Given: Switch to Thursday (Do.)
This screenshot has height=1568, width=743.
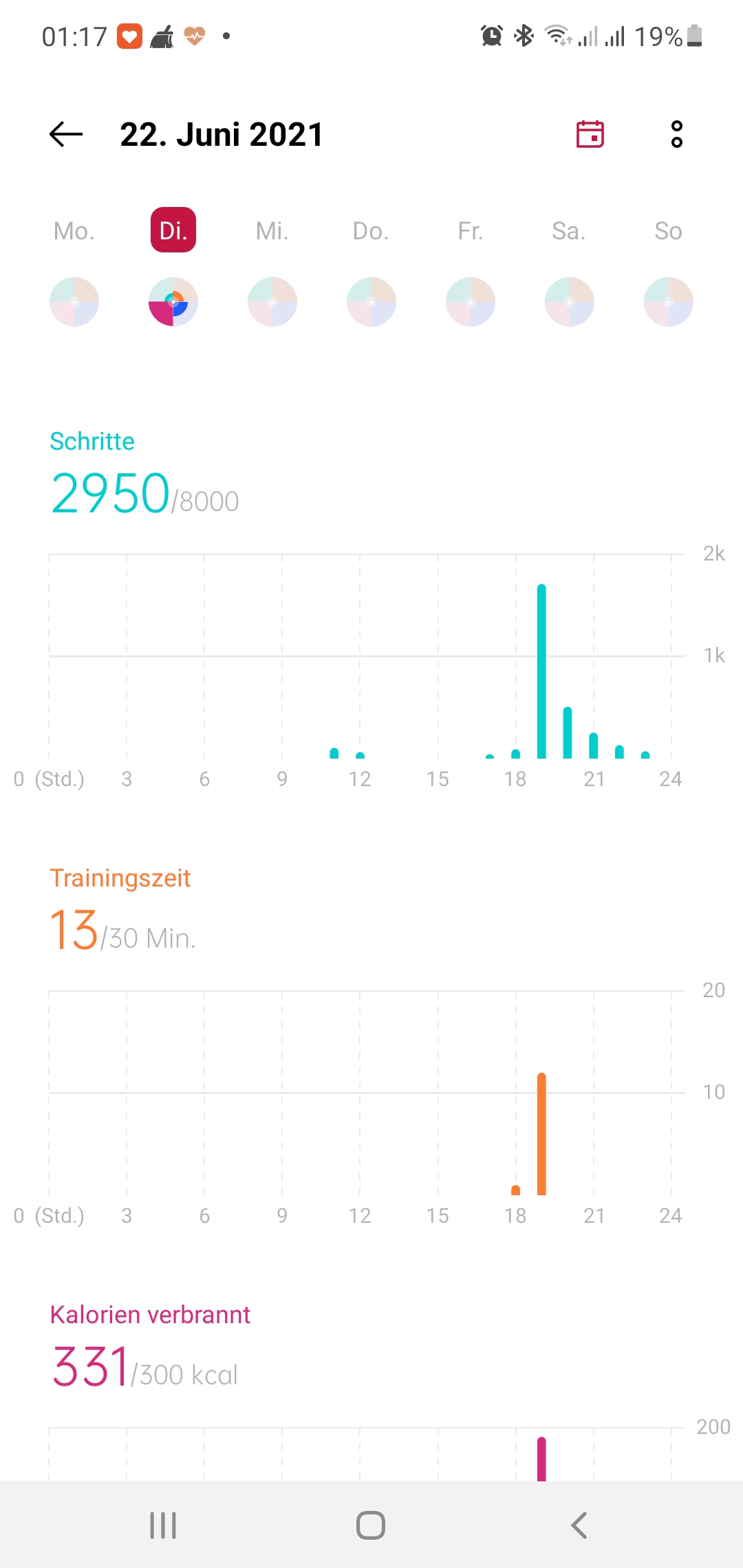Looking at the screenshot, I should click(x=371, y=231).
